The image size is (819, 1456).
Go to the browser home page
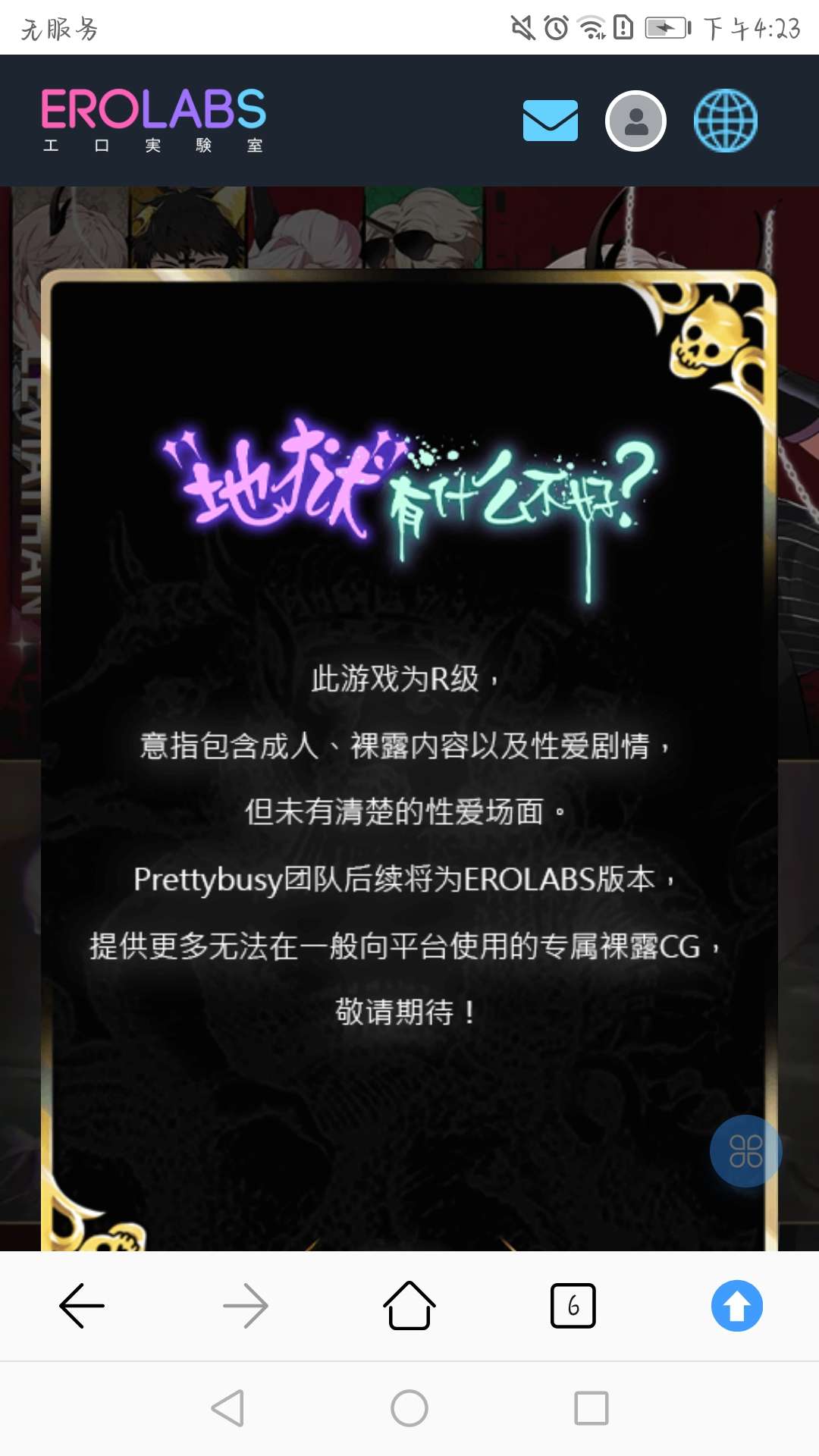tap(409, 1305)
